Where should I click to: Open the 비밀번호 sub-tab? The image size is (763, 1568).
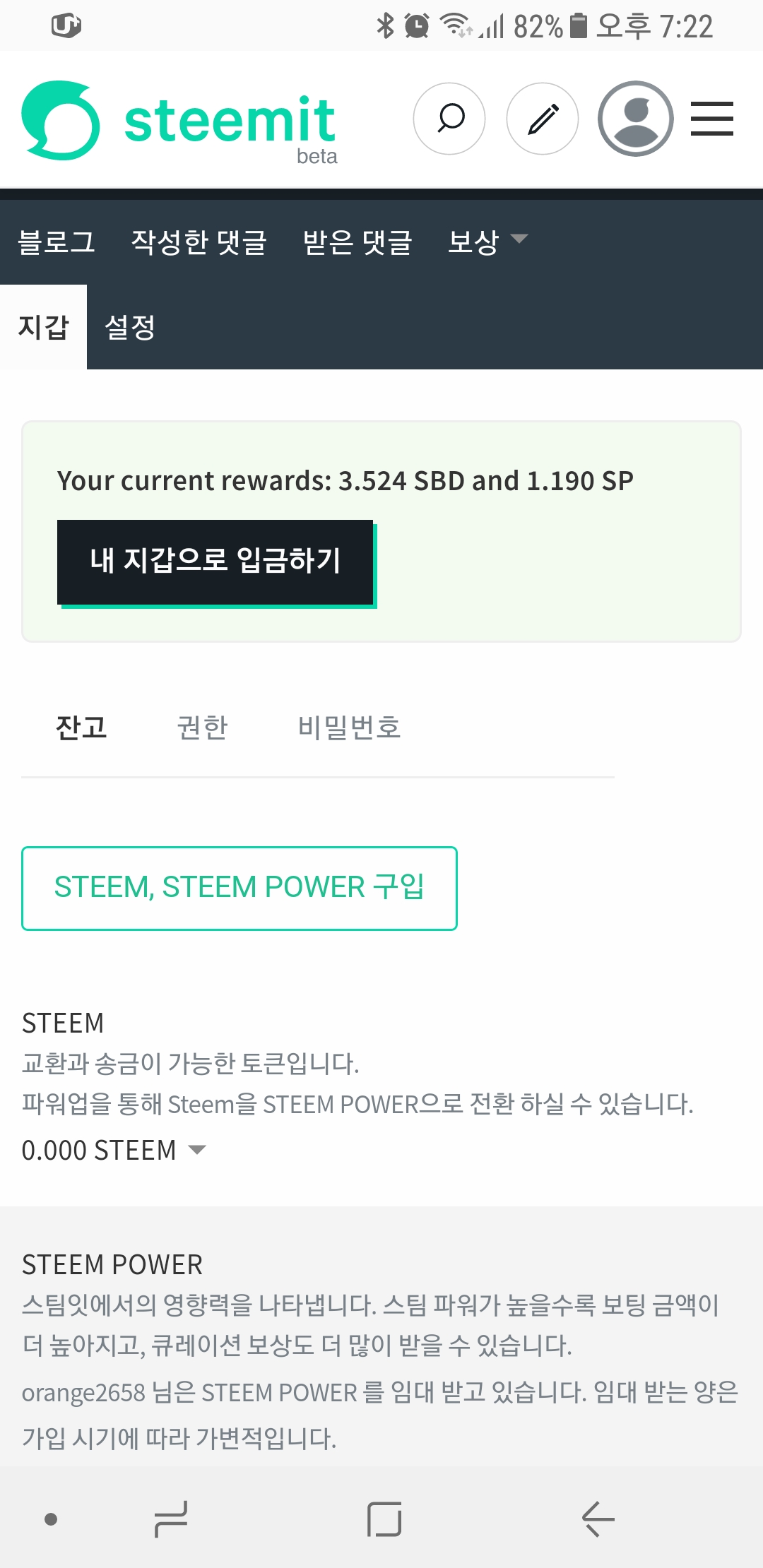click(350, 727)
